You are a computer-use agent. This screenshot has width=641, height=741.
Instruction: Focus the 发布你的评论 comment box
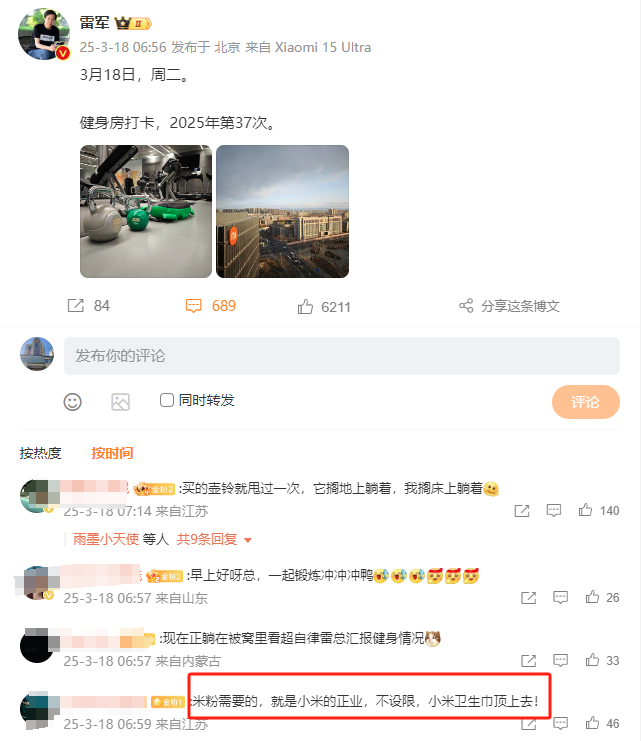pyautogui.click(x=341, y=356)
